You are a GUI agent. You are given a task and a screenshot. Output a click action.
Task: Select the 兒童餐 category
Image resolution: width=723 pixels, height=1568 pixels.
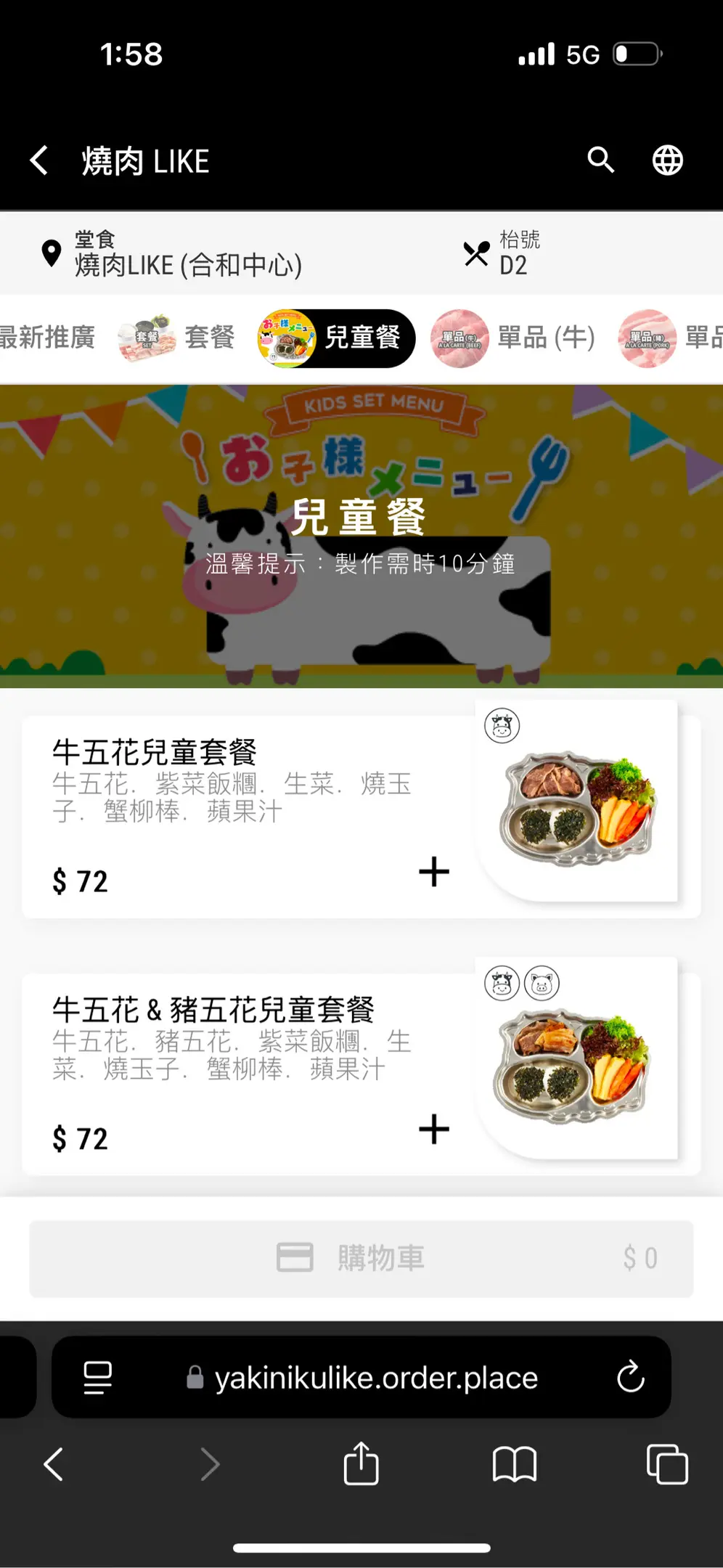click(336, 338)
